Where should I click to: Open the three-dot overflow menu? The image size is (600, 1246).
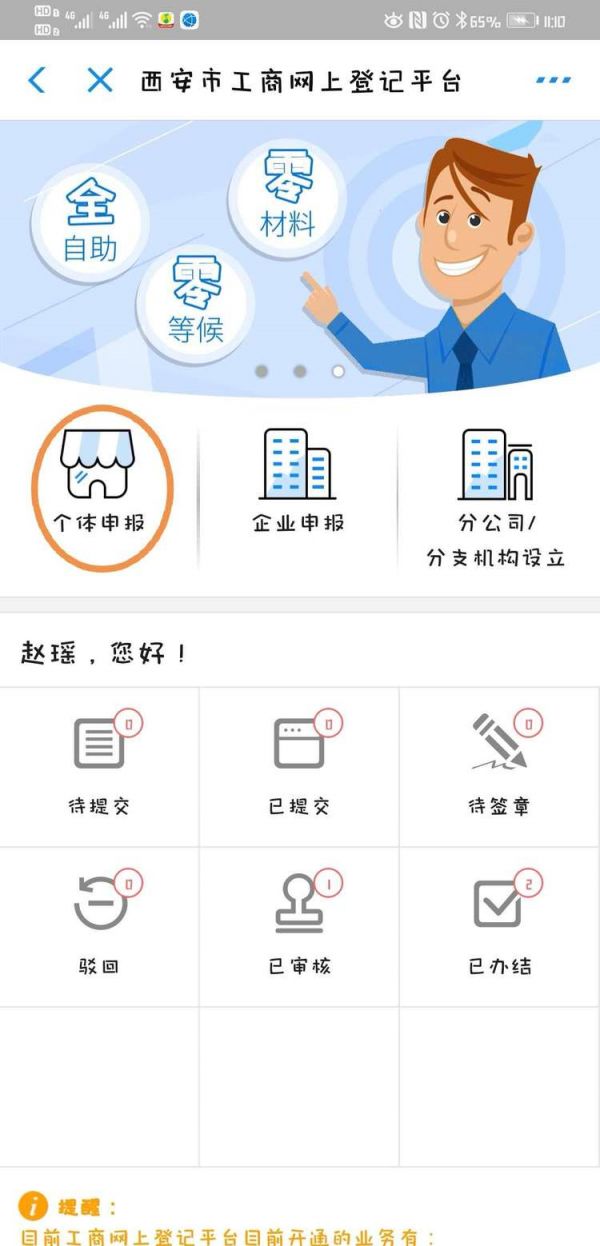(553, 81)
